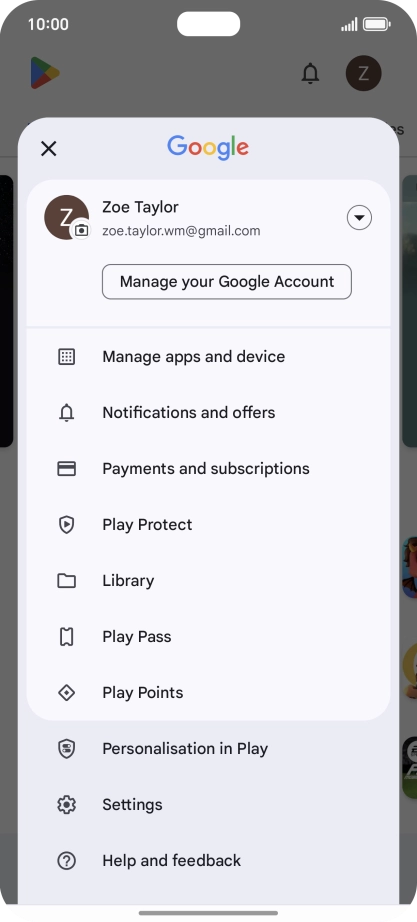The width and height of the screenshot is (417, 922).
Task: Go to Payments and subscriptions
Action: coord(208,469)
